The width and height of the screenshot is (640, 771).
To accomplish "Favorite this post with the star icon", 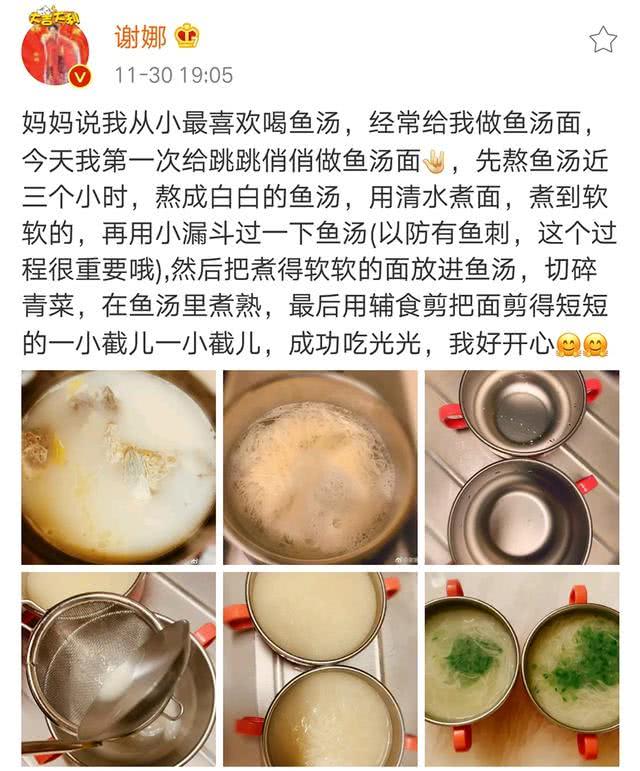I will point(602,40).
